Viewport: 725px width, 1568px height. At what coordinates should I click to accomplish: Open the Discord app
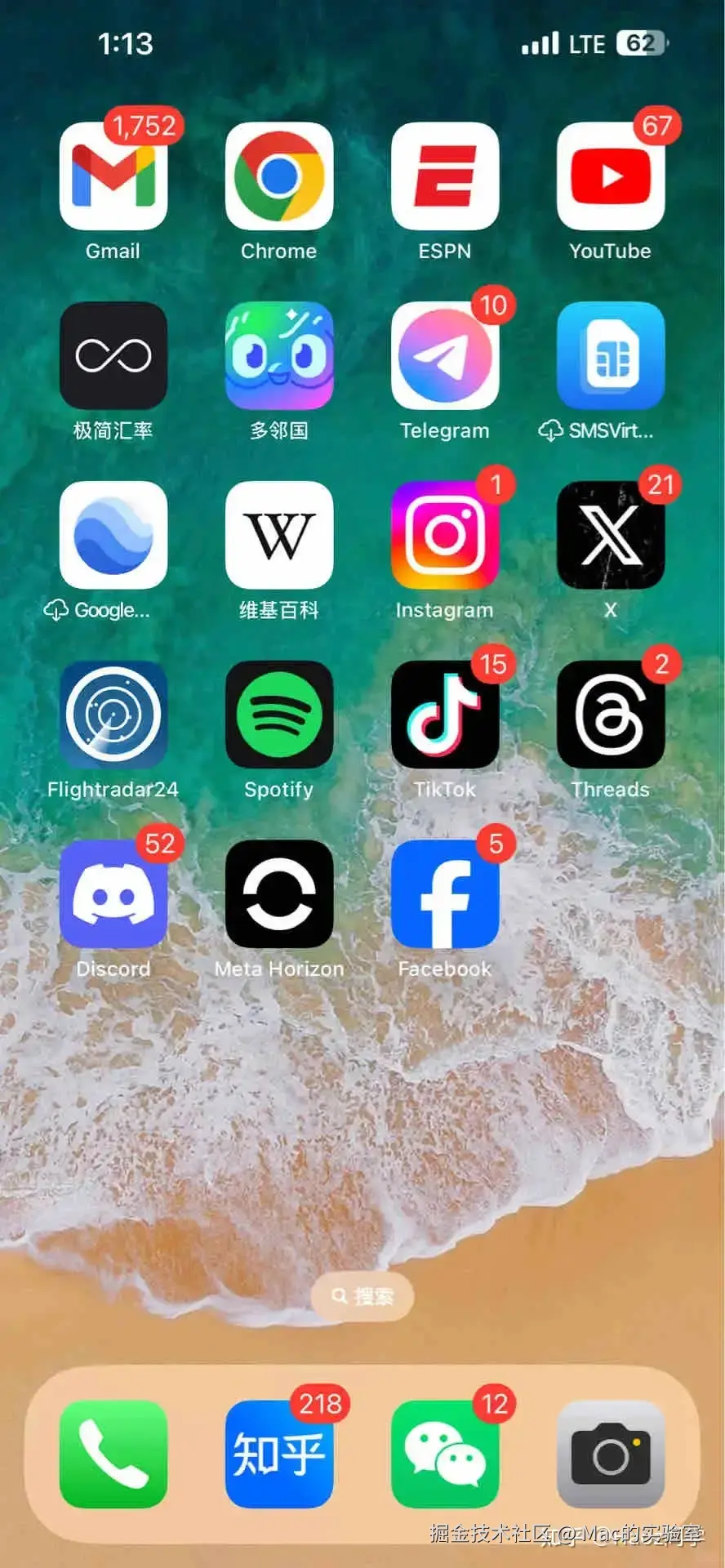113,895
